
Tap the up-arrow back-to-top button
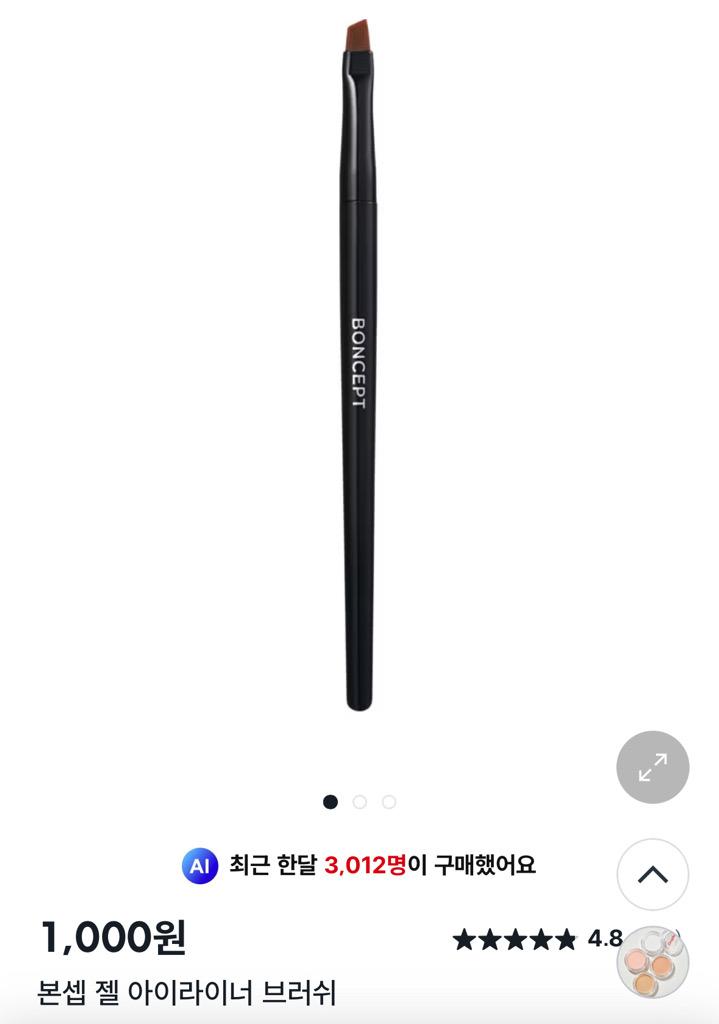tap(652, 874)
